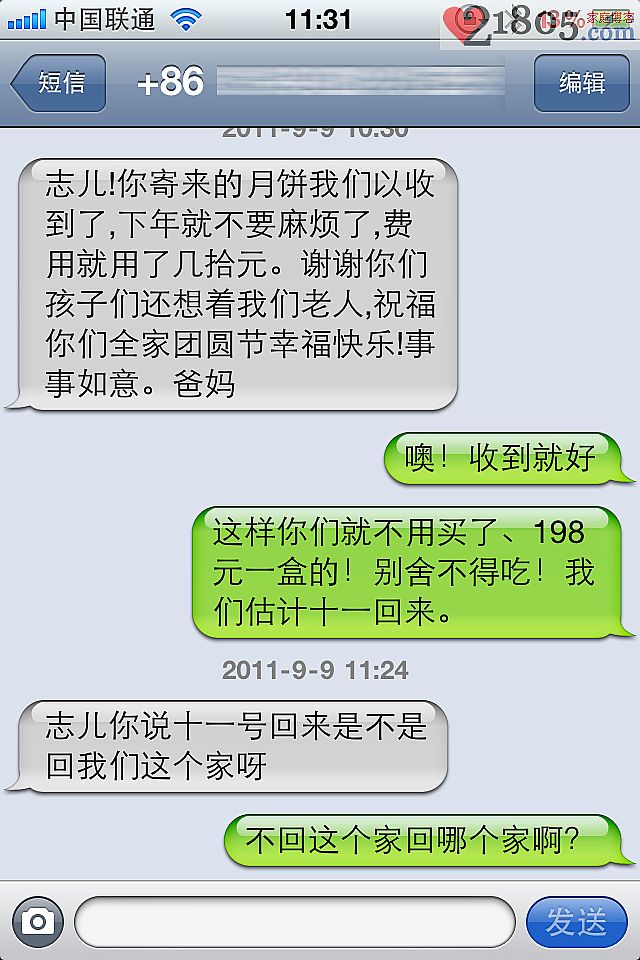The image size is (640, 960).
Task: Go back to the 短信 messages list
Action: coord(58,83)
